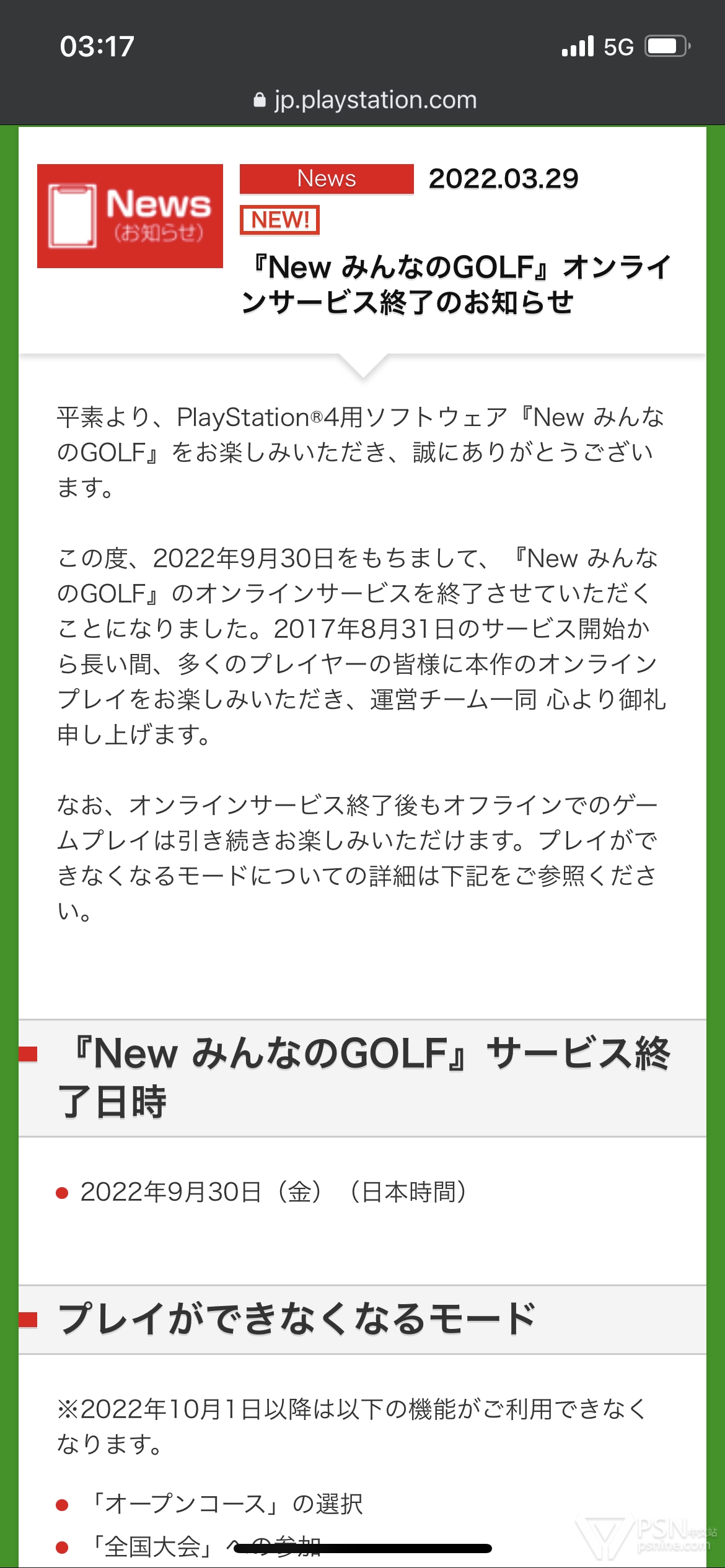Tap the jp.playstation.com address bar
The image size is (725, 1568).
tap(365, 100)
